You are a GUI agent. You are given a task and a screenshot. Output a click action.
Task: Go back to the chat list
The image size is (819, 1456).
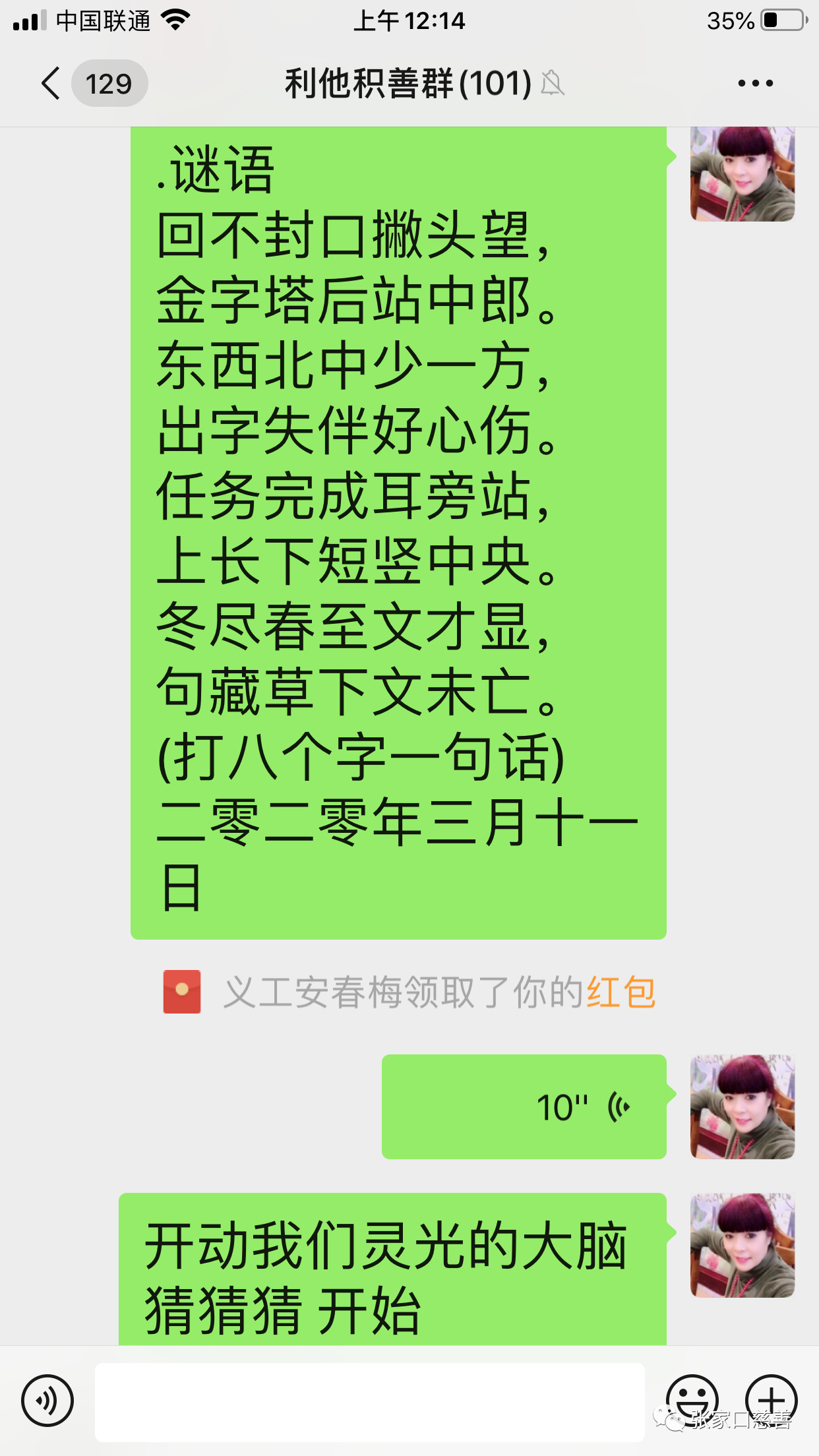51,84
